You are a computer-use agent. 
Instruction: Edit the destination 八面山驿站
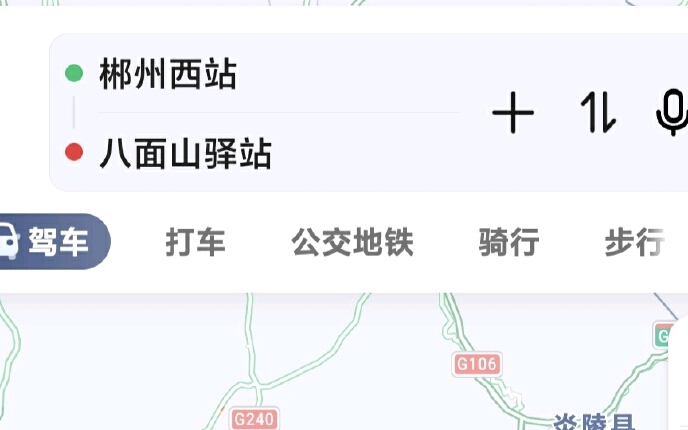pos(185,154)
